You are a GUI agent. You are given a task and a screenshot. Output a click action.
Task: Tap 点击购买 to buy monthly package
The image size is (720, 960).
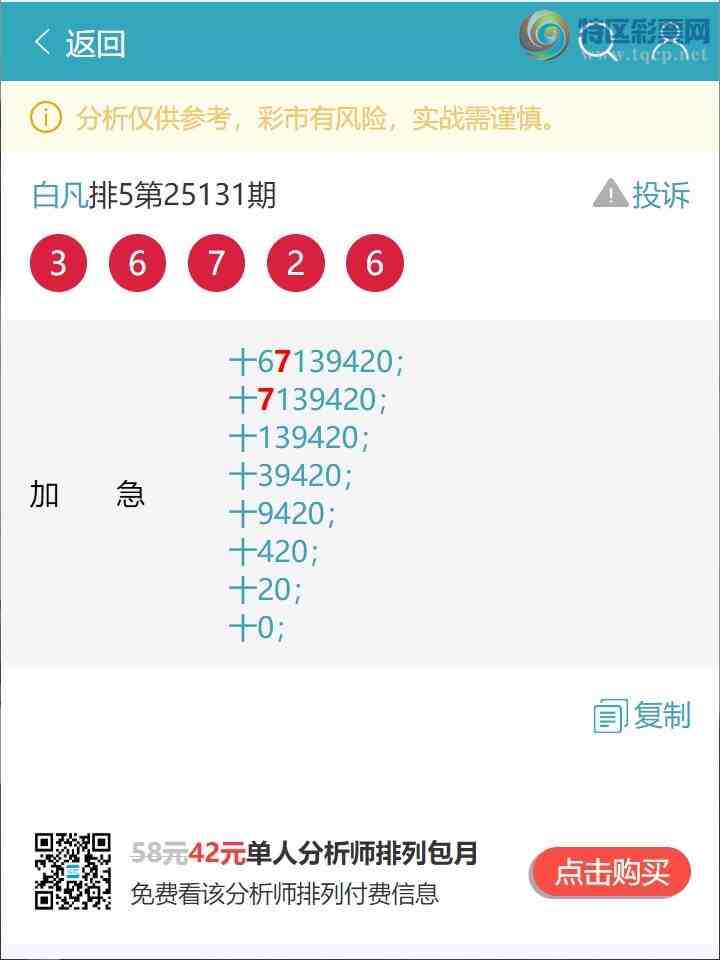(x=611, y=872)
